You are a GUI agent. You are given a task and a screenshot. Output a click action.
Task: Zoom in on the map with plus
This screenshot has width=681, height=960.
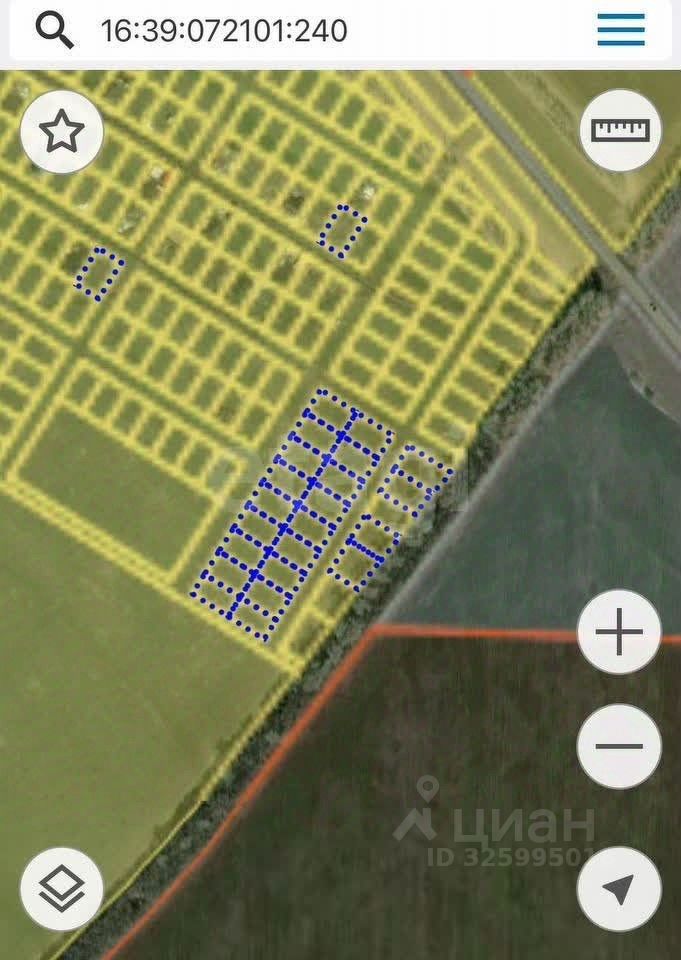click(x=619, y=633)
